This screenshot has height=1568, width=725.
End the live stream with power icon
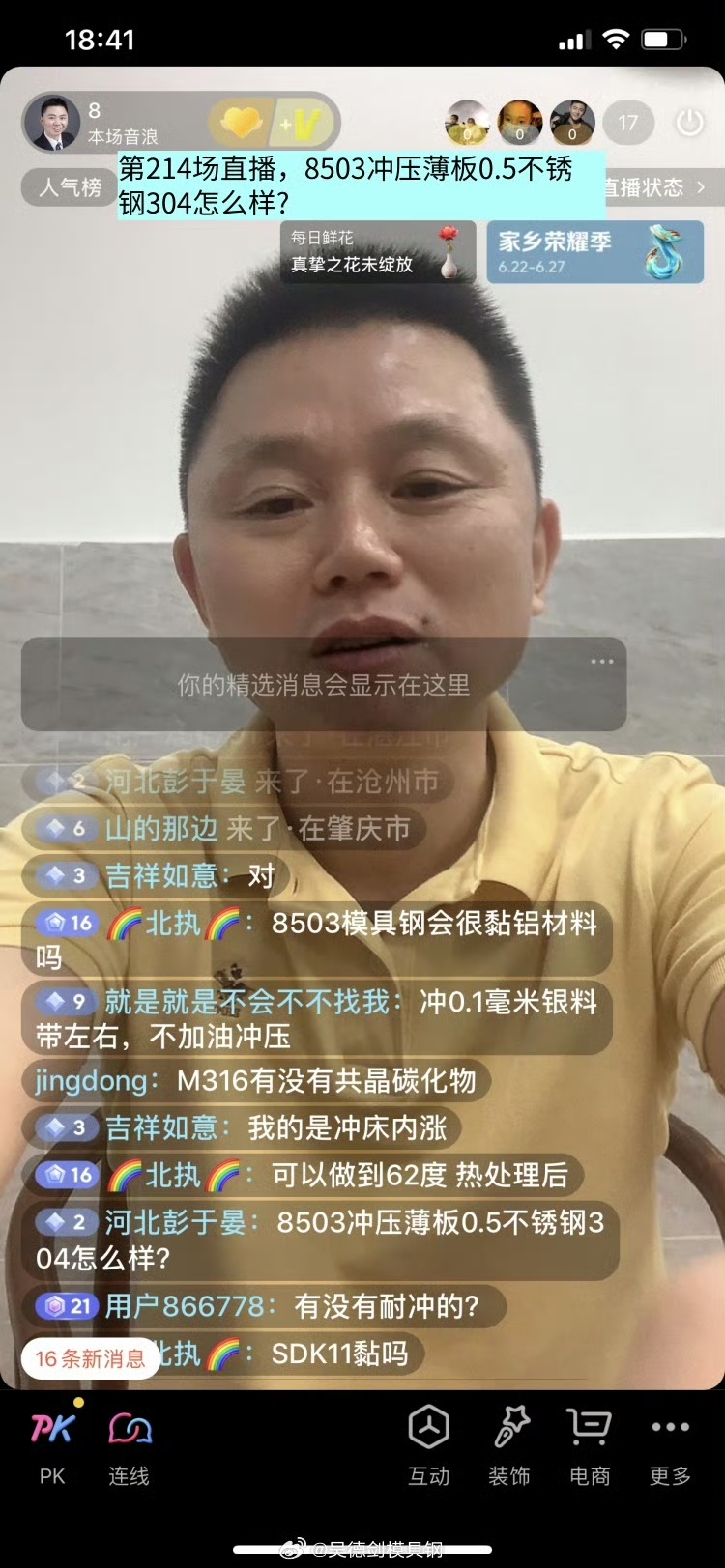tap(689, 123)
